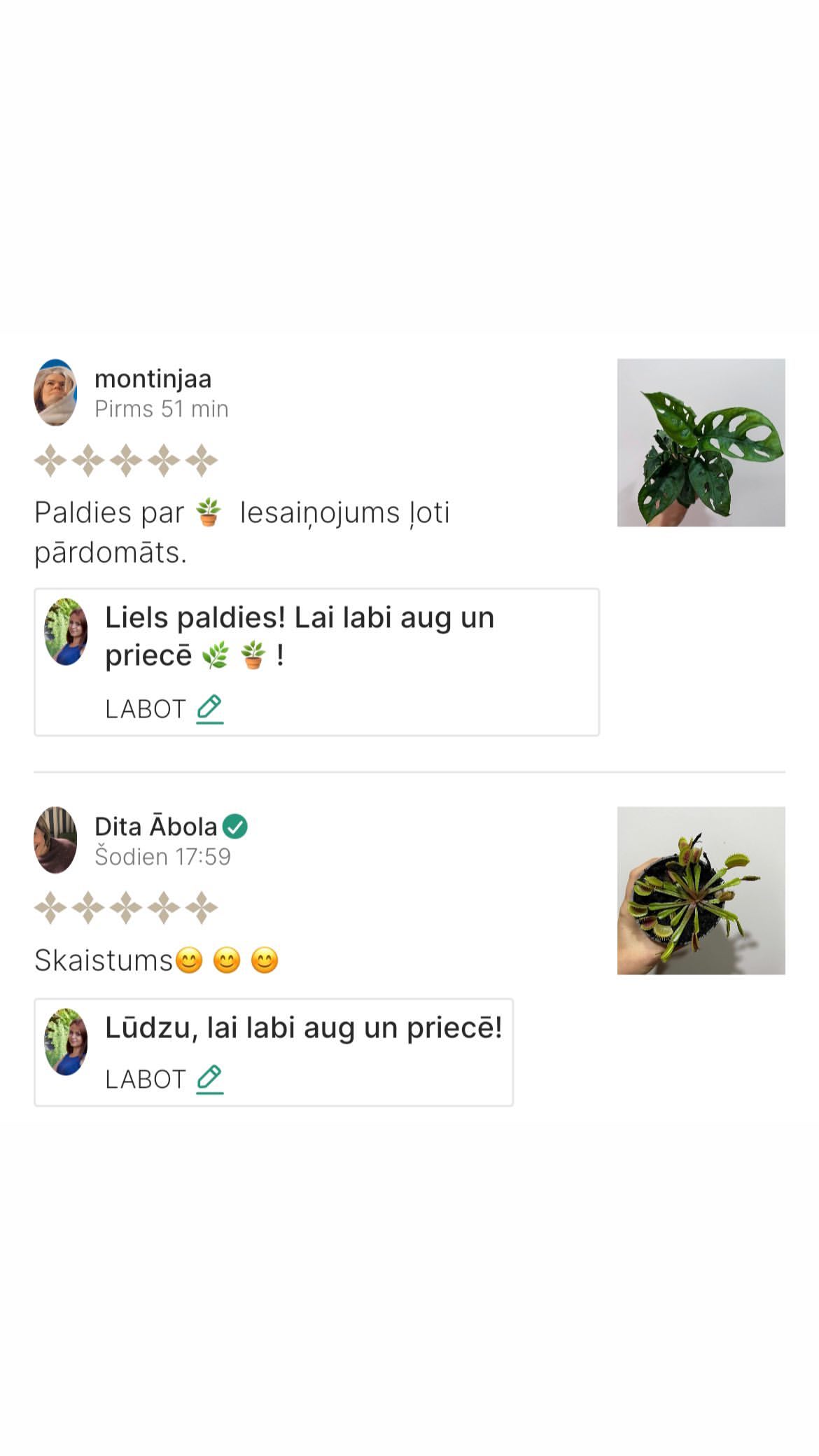
Task: Edit the reply to Dita Ābola's review
Action: pyautogui.click(x=164, y=1079)
